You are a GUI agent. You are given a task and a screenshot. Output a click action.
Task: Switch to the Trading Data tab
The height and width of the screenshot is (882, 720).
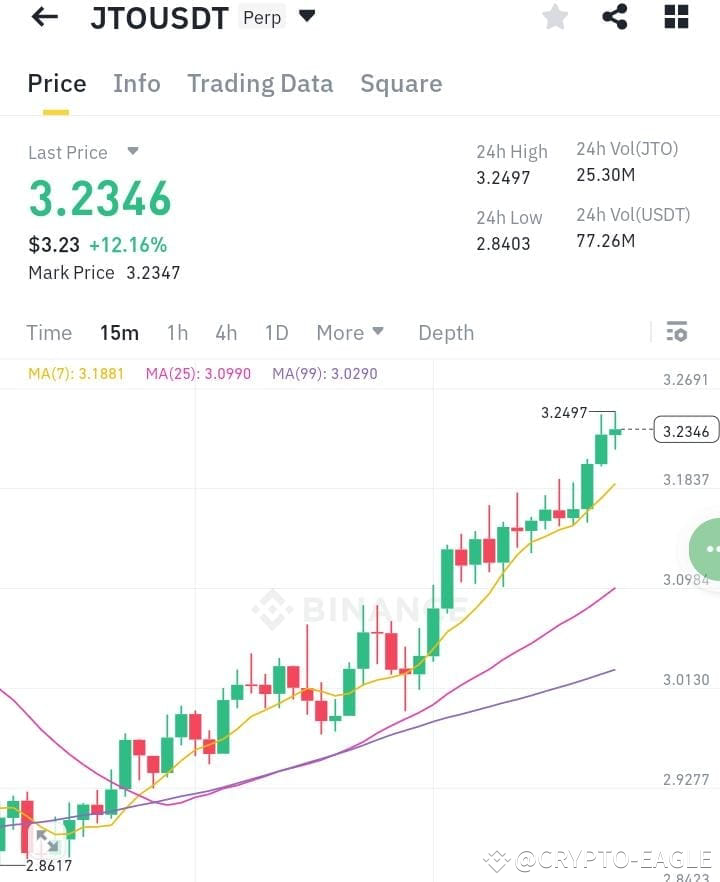pos(260,83)
